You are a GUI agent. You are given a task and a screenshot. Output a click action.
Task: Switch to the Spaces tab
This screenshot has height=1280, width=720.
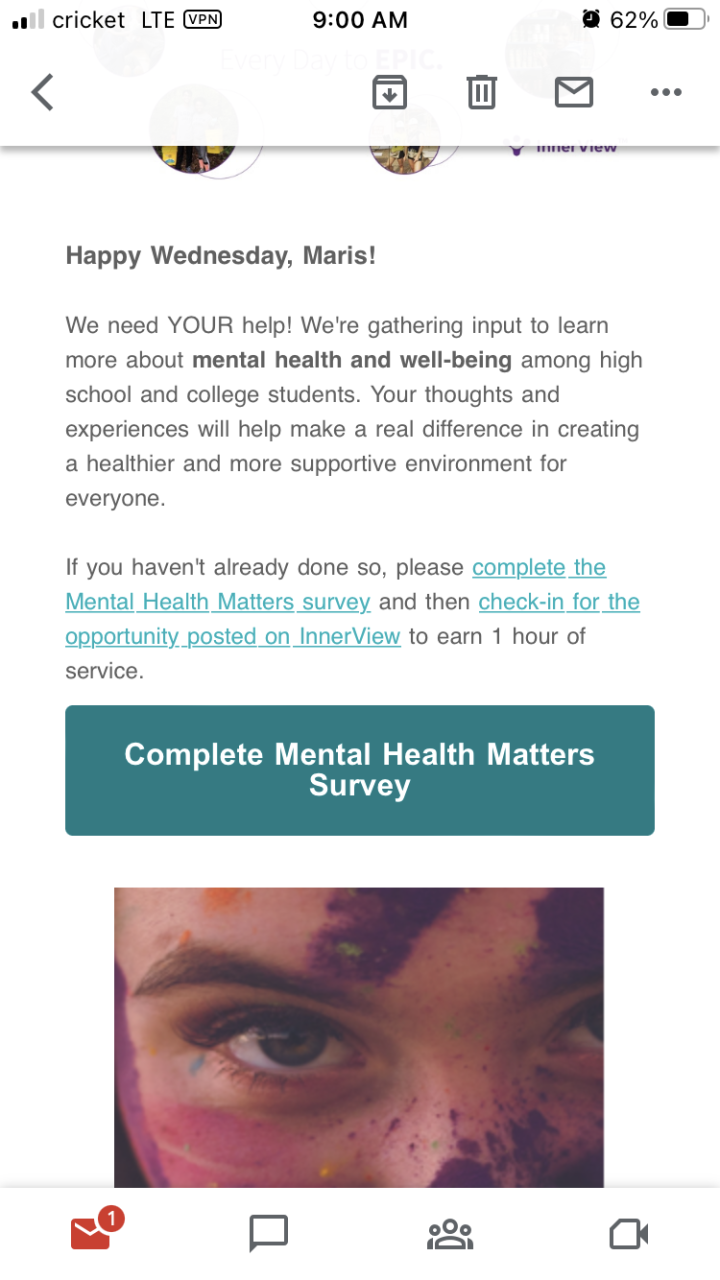[449, 1234]
